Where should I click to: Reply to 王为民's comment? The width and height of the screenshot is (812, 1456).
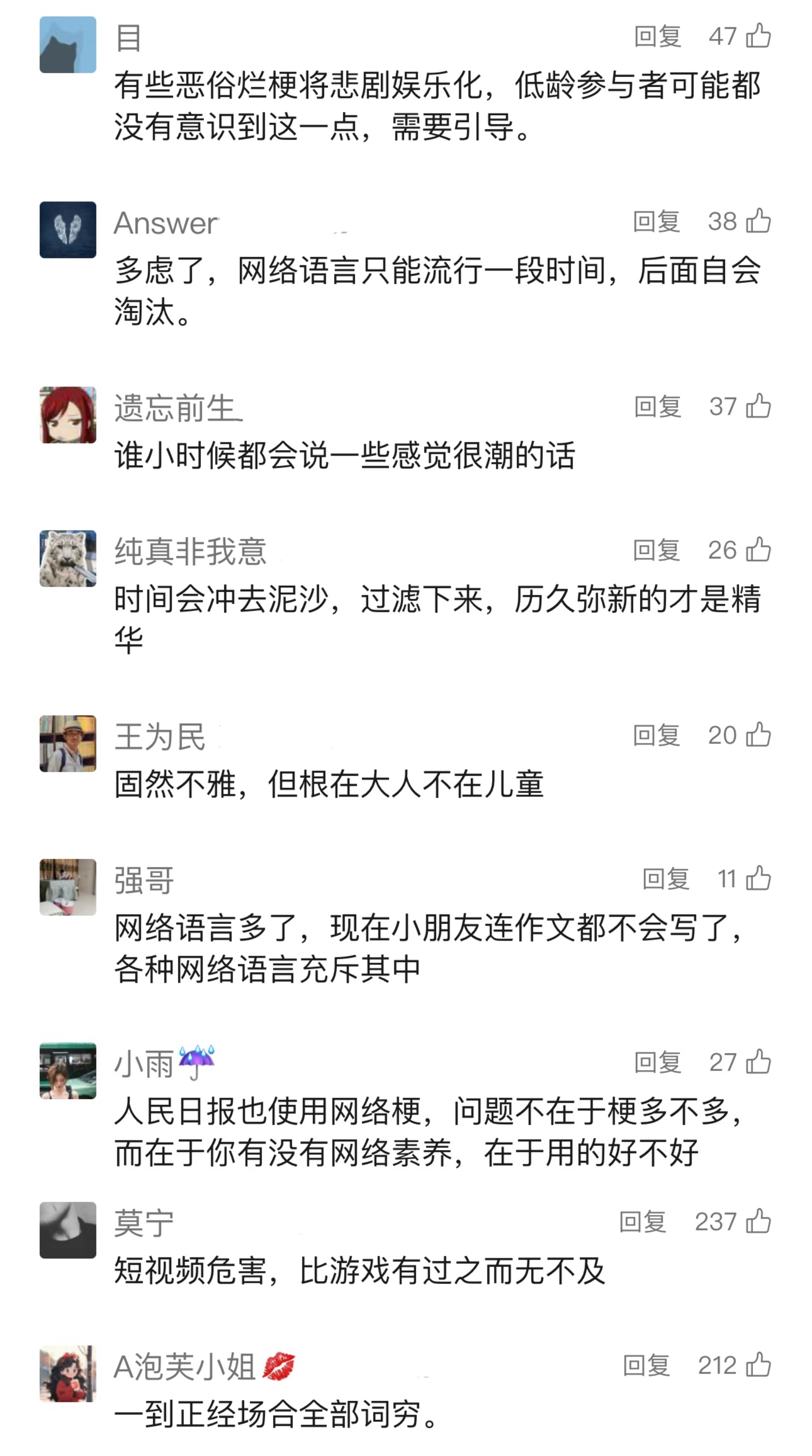coord(656,735)
